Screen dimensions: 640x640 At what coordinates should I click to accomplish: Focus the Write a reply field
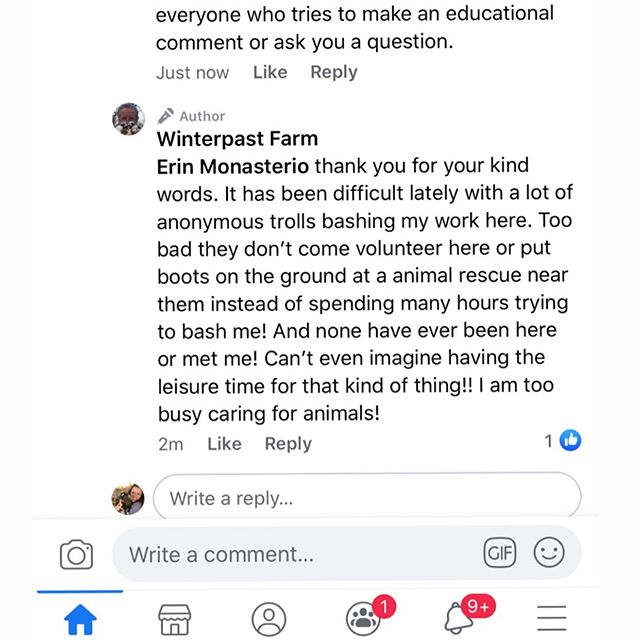[366, 498]
